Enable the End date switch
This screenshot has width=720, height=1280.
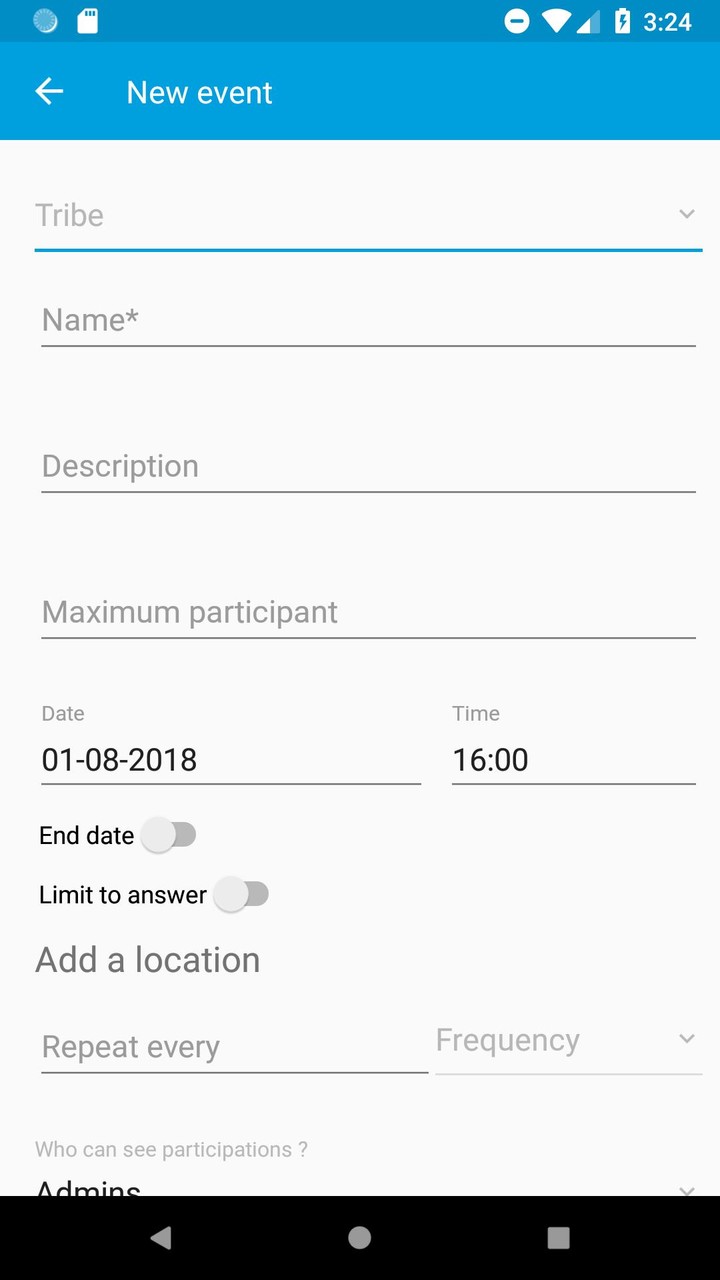pyautogui.click(x=169, y=835)
